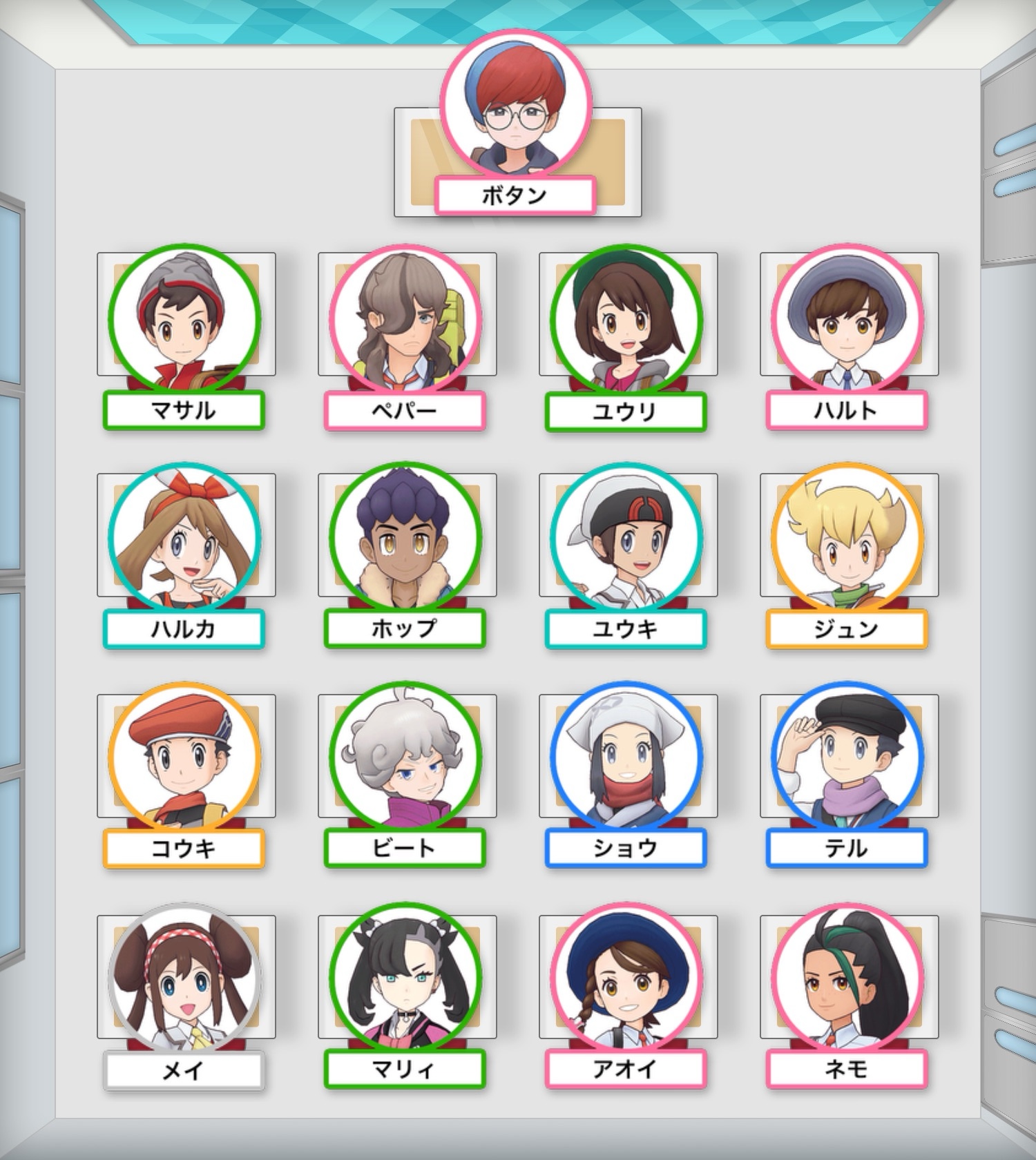1036x1160 pixels.
Task: Select the テル tile
Action: (x=847, y=758)
